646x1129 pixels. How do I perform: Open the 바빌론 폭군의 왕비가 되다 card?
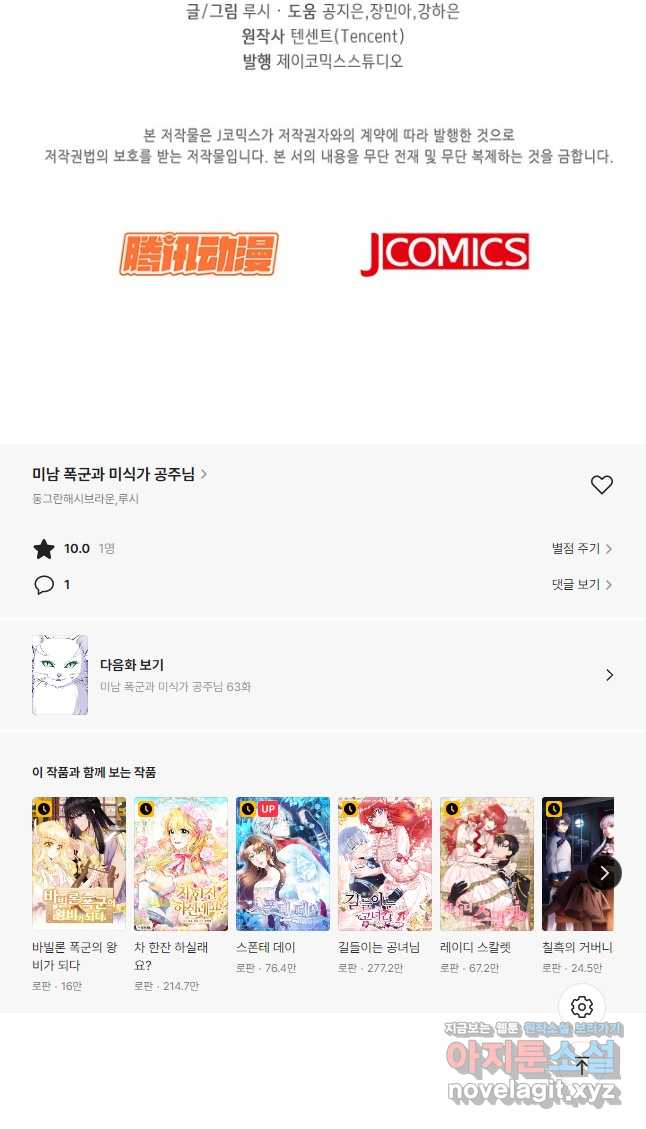(78, 894)
